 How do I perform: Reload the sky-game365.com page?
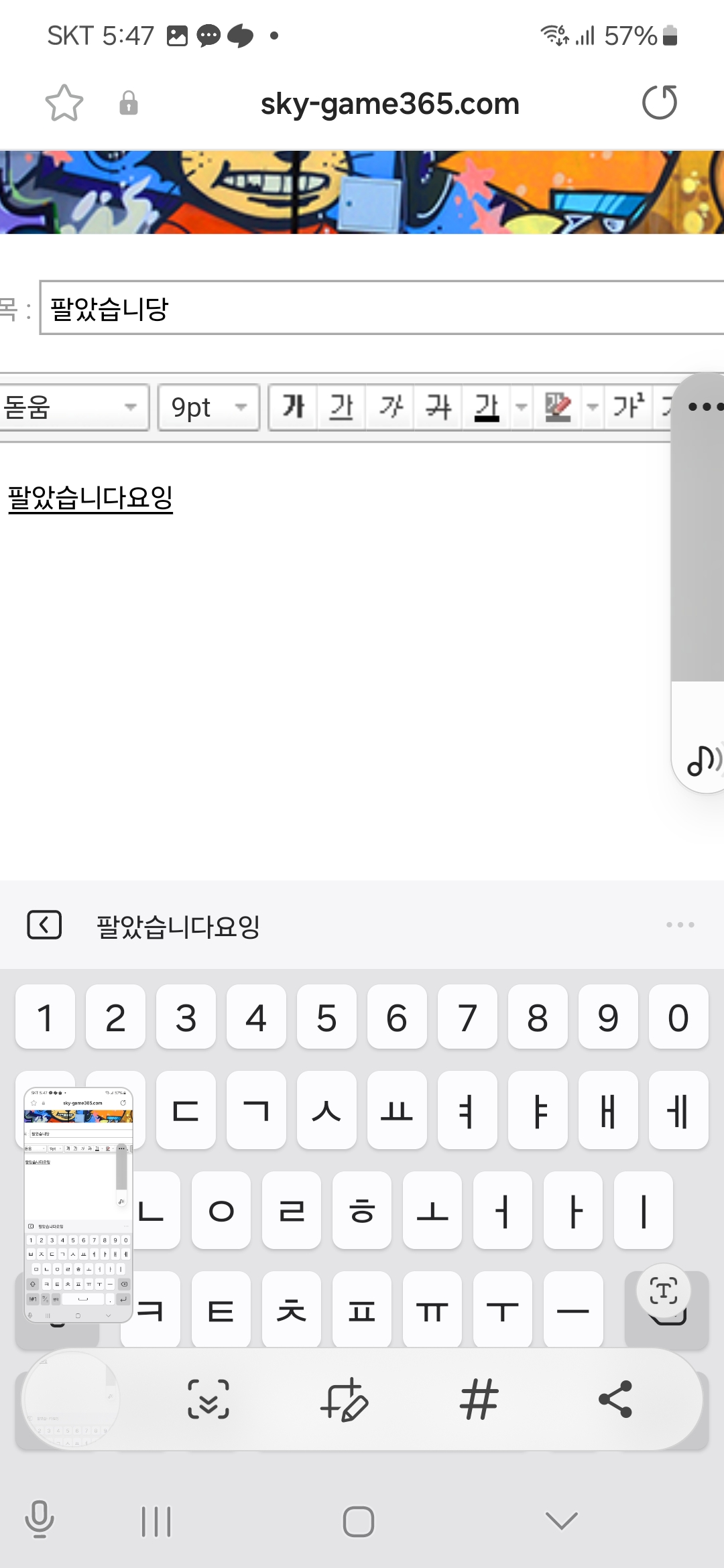[x=660, y=103]
